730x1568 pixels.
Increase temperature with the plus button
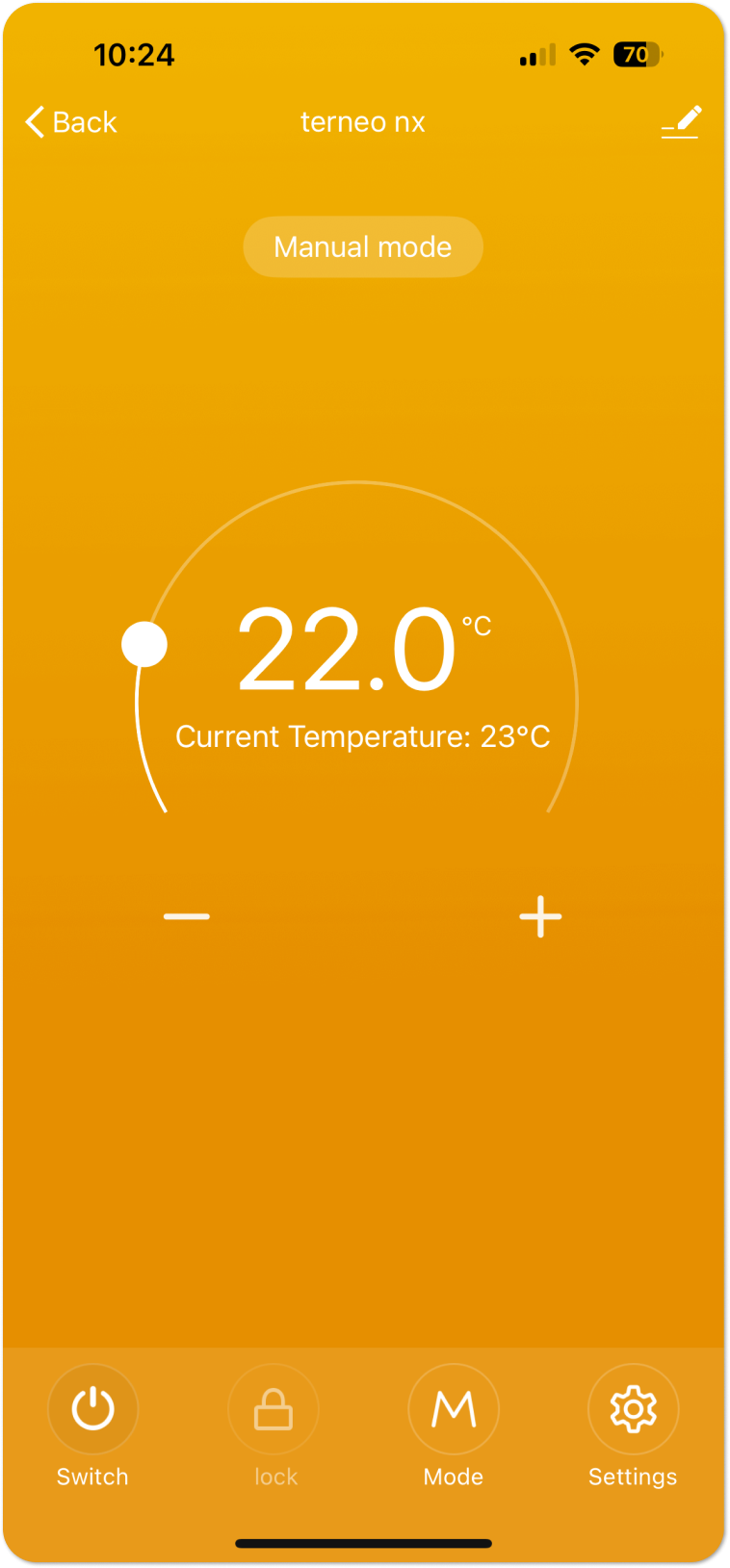[x=541, y=916]
